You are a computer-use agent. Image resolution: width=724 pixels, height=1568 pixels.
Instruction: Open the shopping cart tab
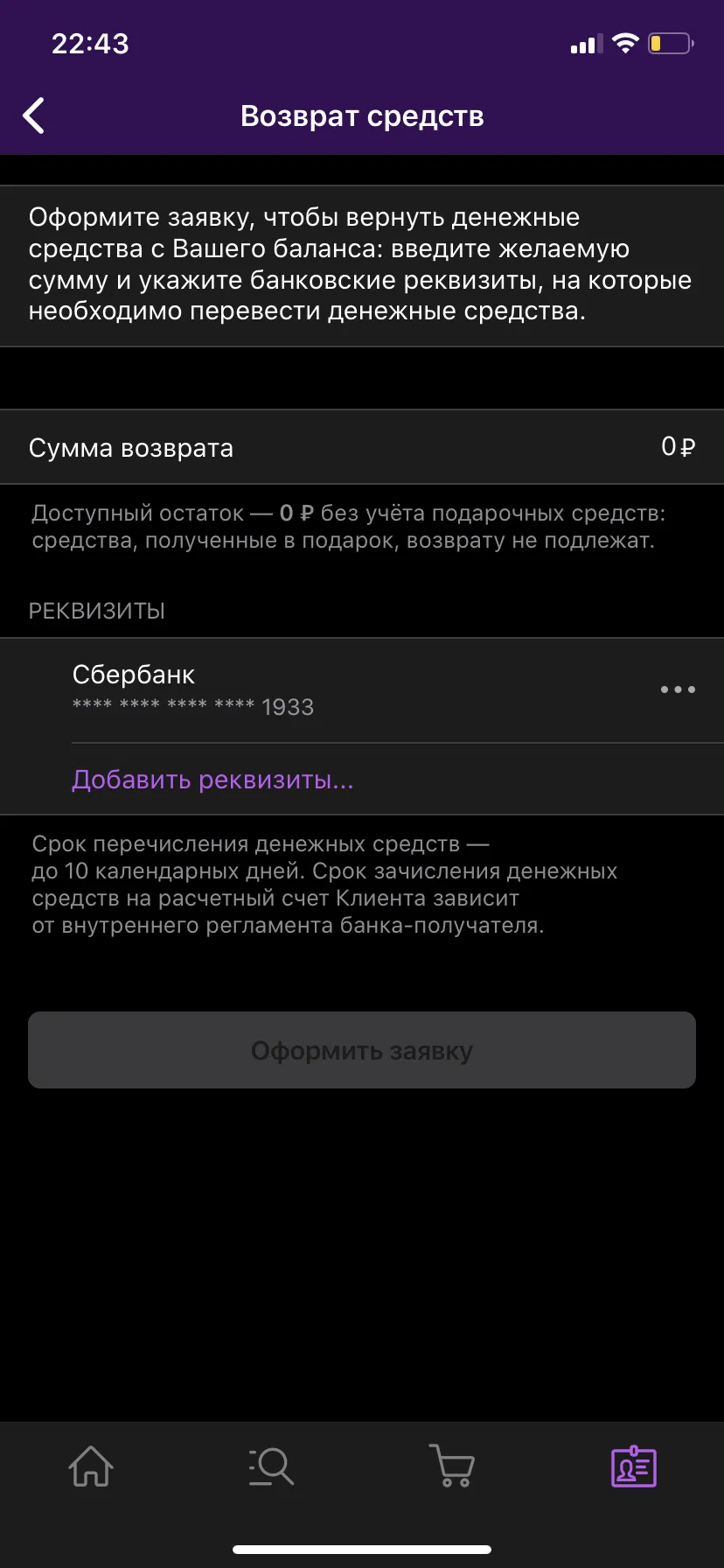tap(452, 1466)
